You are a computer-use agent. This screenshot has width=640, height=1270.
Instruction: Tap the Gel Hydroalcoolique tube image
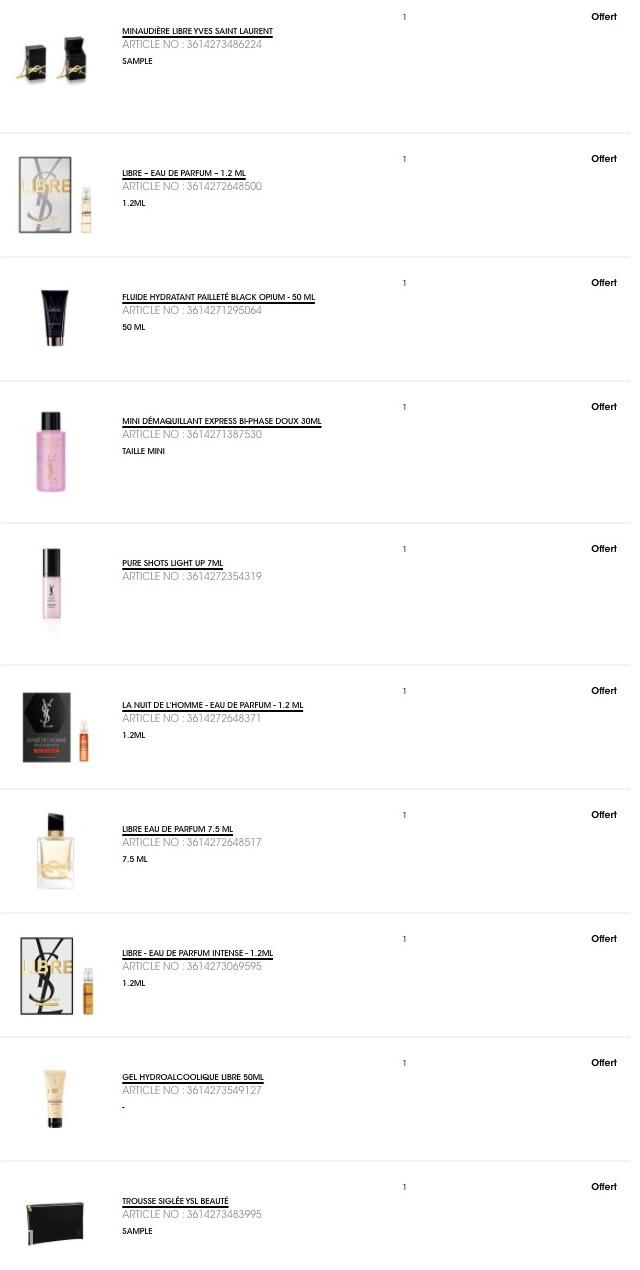point(54,1098)
